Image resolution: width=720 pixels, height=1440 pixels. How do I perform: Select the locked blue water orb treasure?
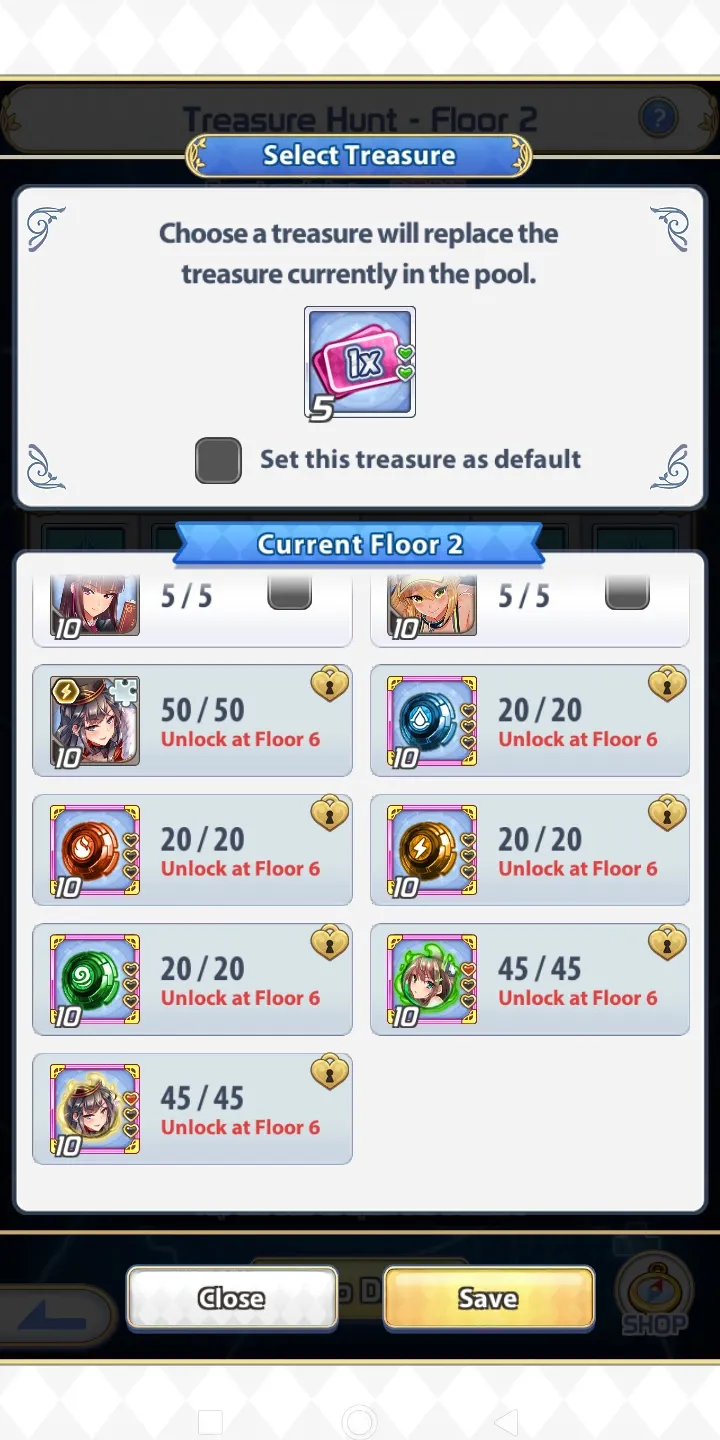point(530,721)
